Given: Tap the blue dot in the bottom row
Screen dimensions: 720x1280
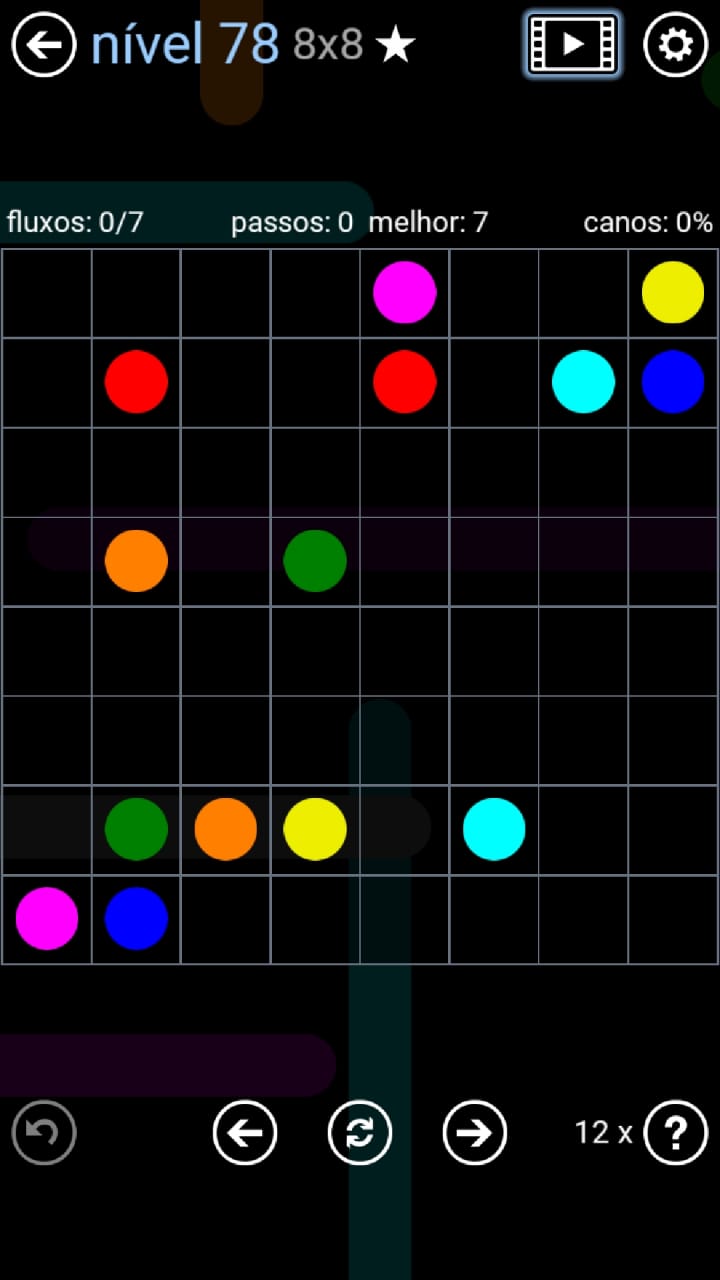Looking at the screenshot, I should coord(136,918).
